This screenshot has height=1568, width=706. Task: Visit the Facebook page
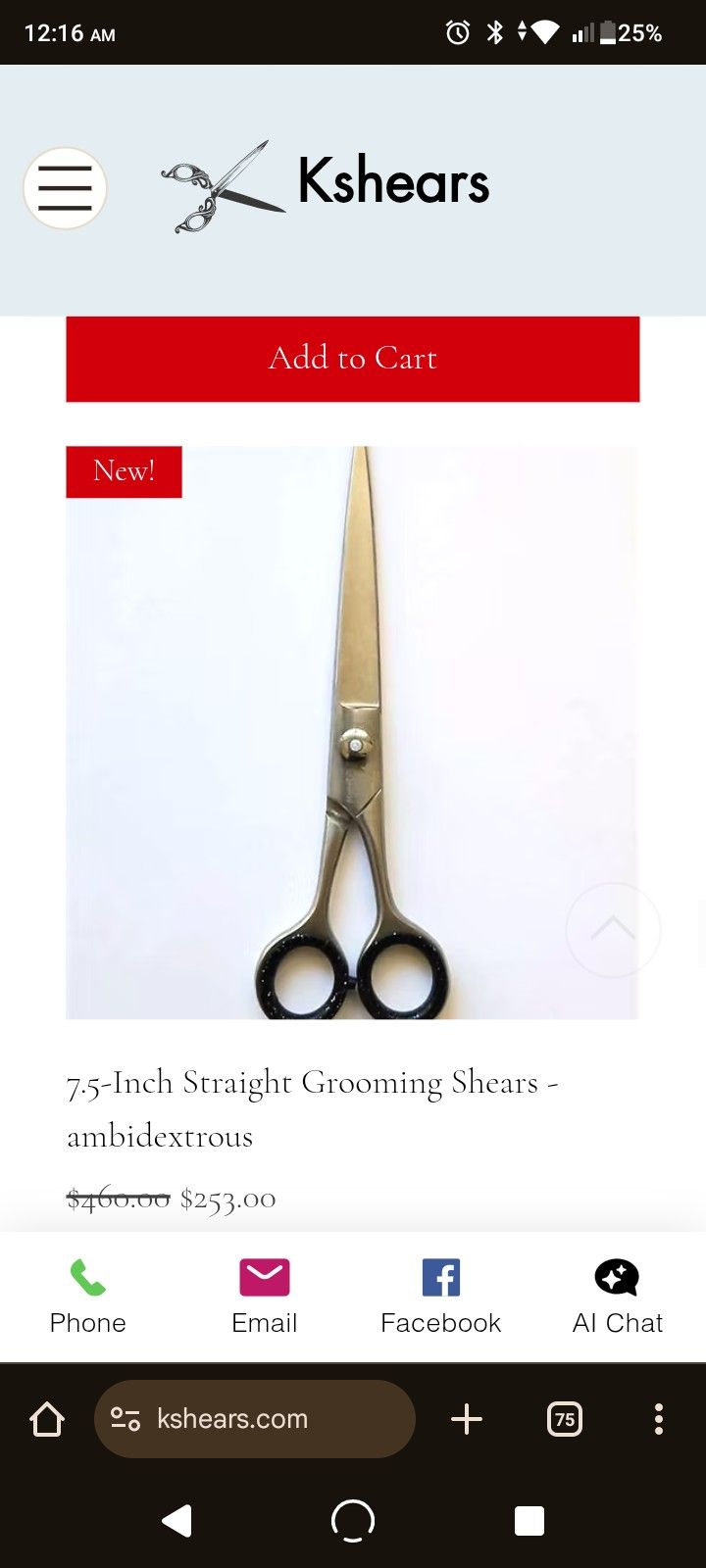click(441, 1297)
